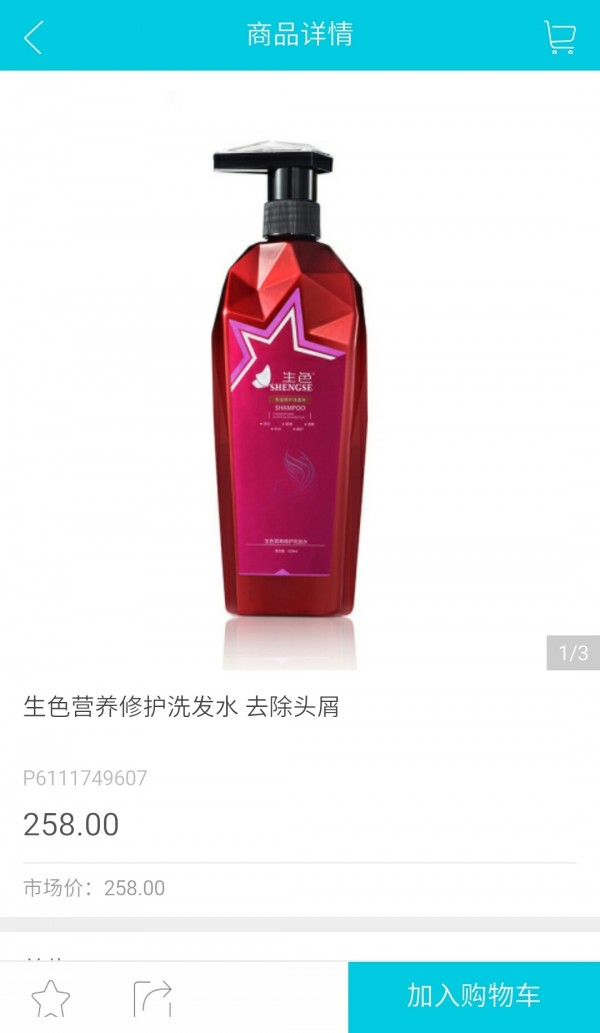Open the shopping cart

[x=559, y=37]
